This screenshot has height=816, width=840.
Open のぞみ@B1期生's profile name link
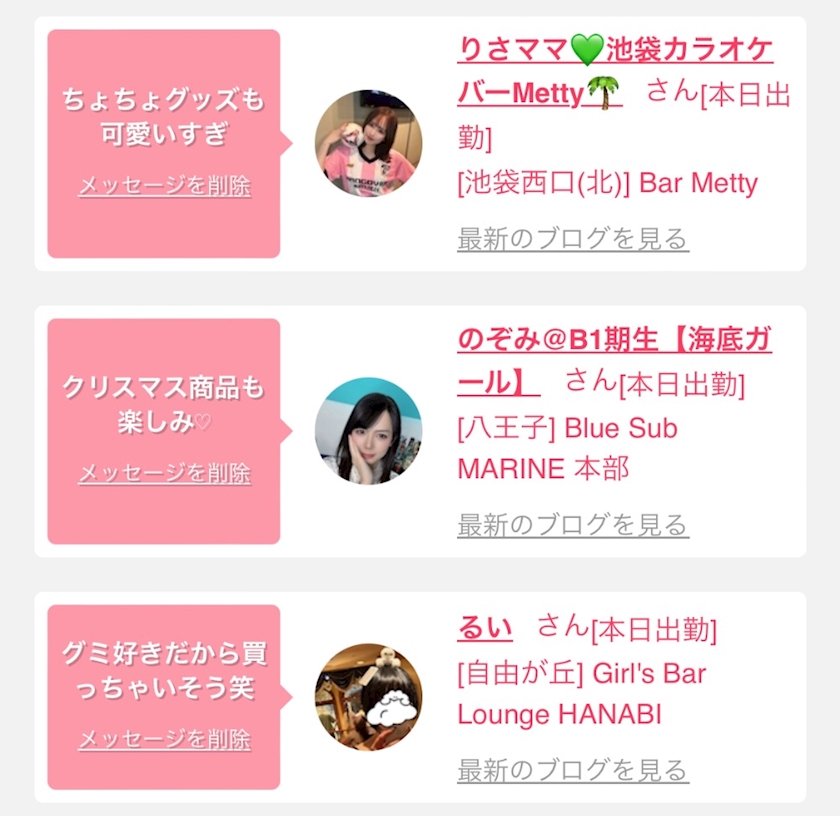[614, 361]
